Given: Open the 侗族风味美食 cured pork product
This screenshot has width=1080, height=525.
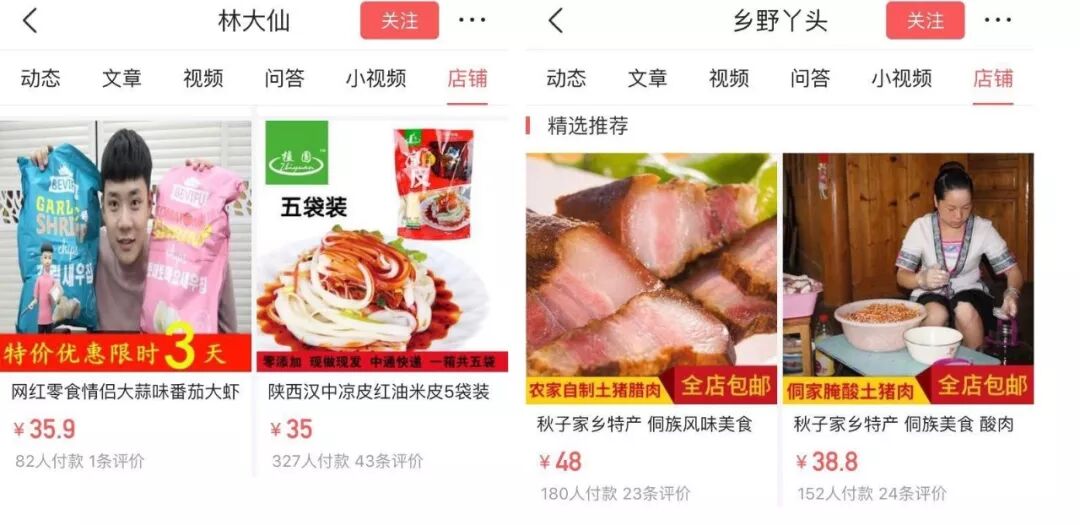Looking at the screenshot, I should pyautogui.click(x=651, y=280).
